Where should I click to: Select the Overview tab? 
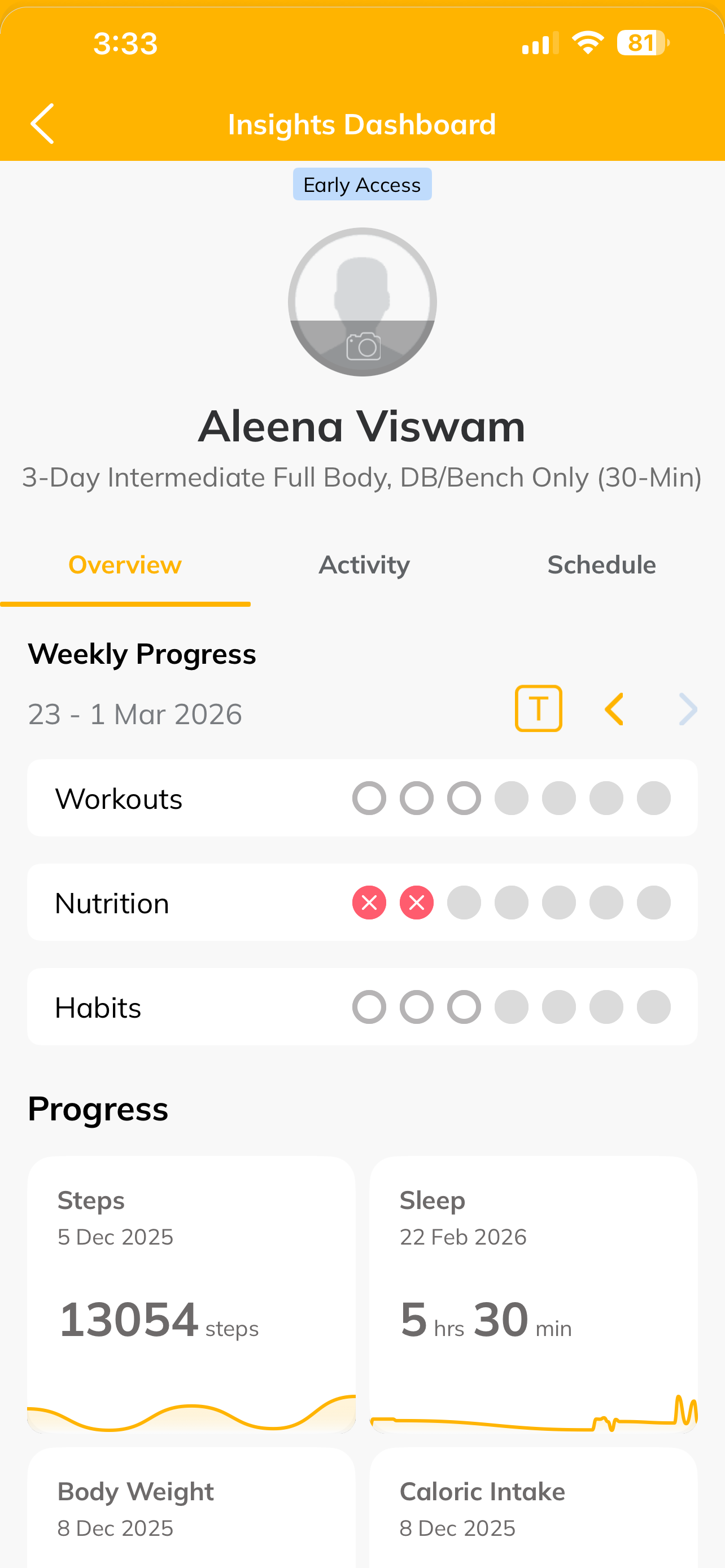pyautogui.click(x=125, y=565)
